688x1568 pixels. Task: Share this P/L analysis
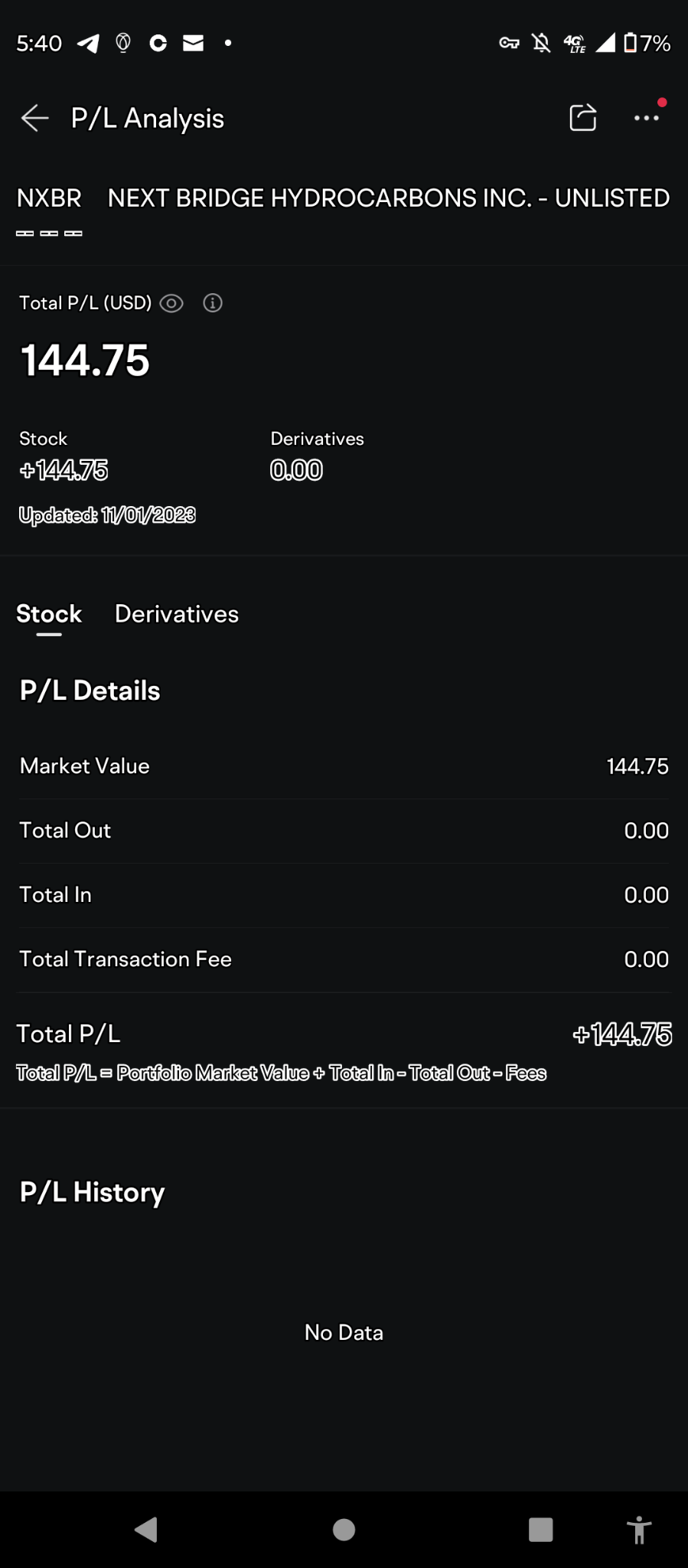tap(583, 118)
